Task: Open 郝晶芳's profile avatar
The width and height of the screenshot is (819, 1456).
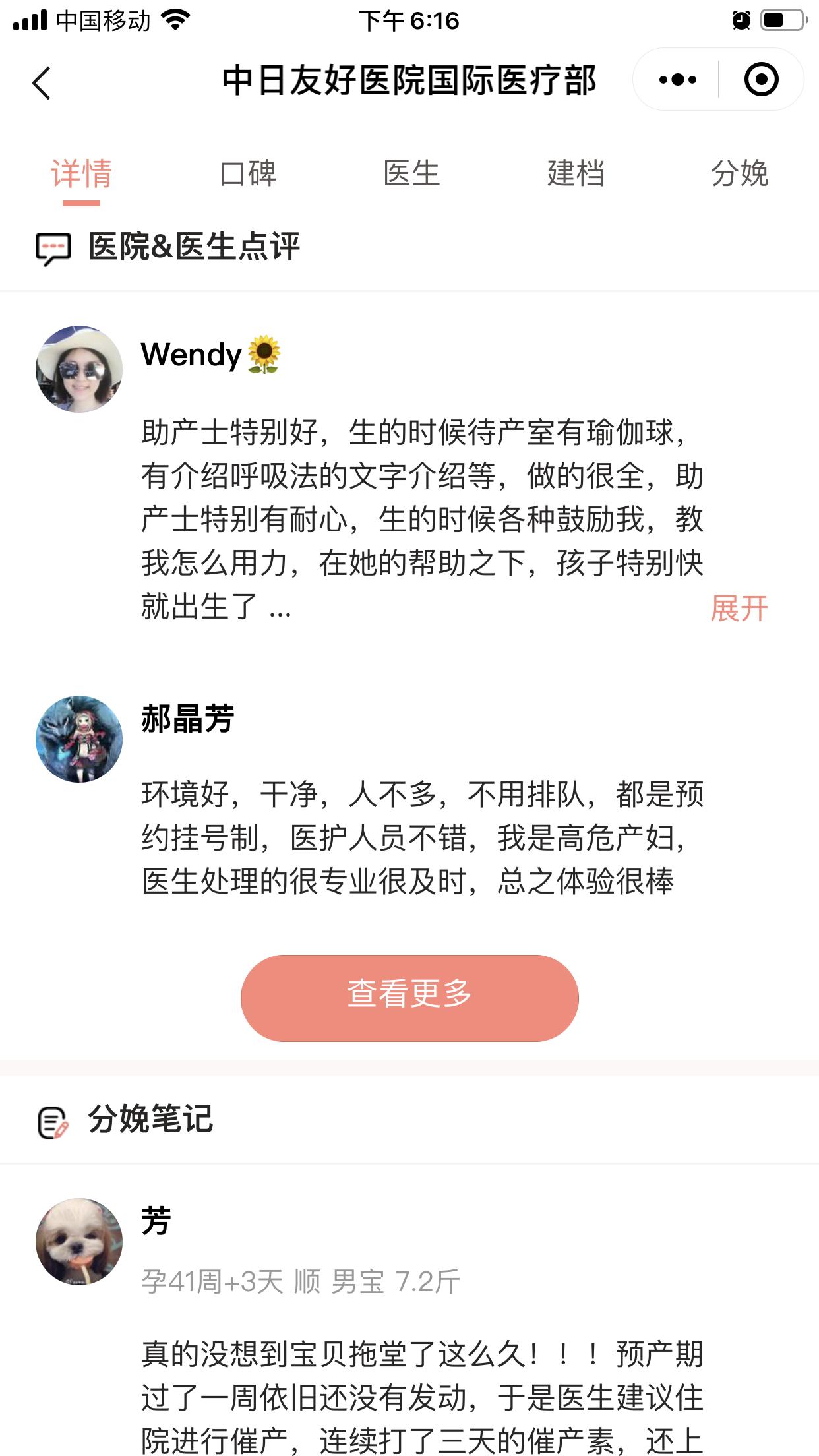Action: click(x=79, y=739)
